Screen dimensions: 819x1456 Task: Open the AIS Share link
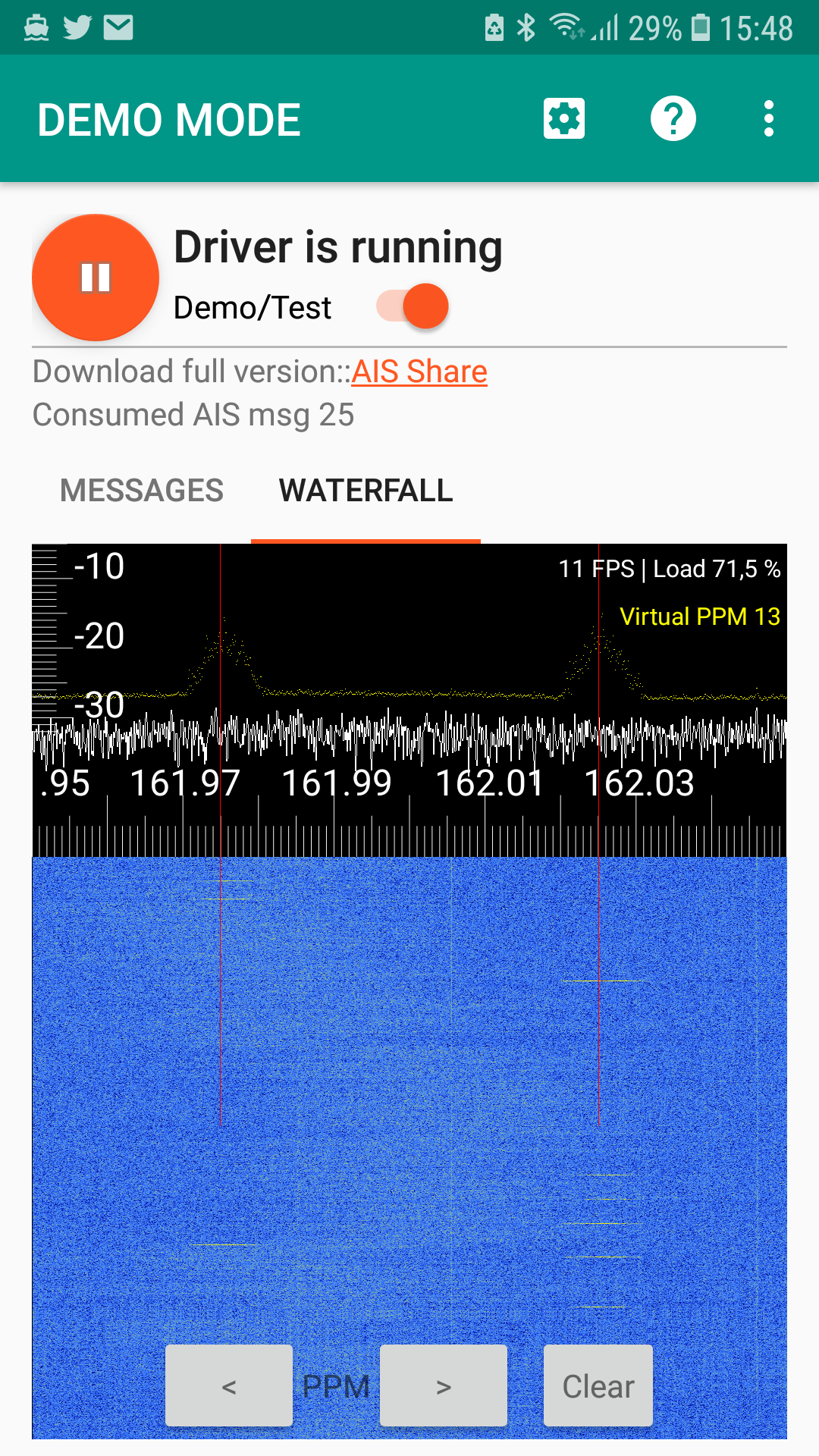(x=419, y=372)
